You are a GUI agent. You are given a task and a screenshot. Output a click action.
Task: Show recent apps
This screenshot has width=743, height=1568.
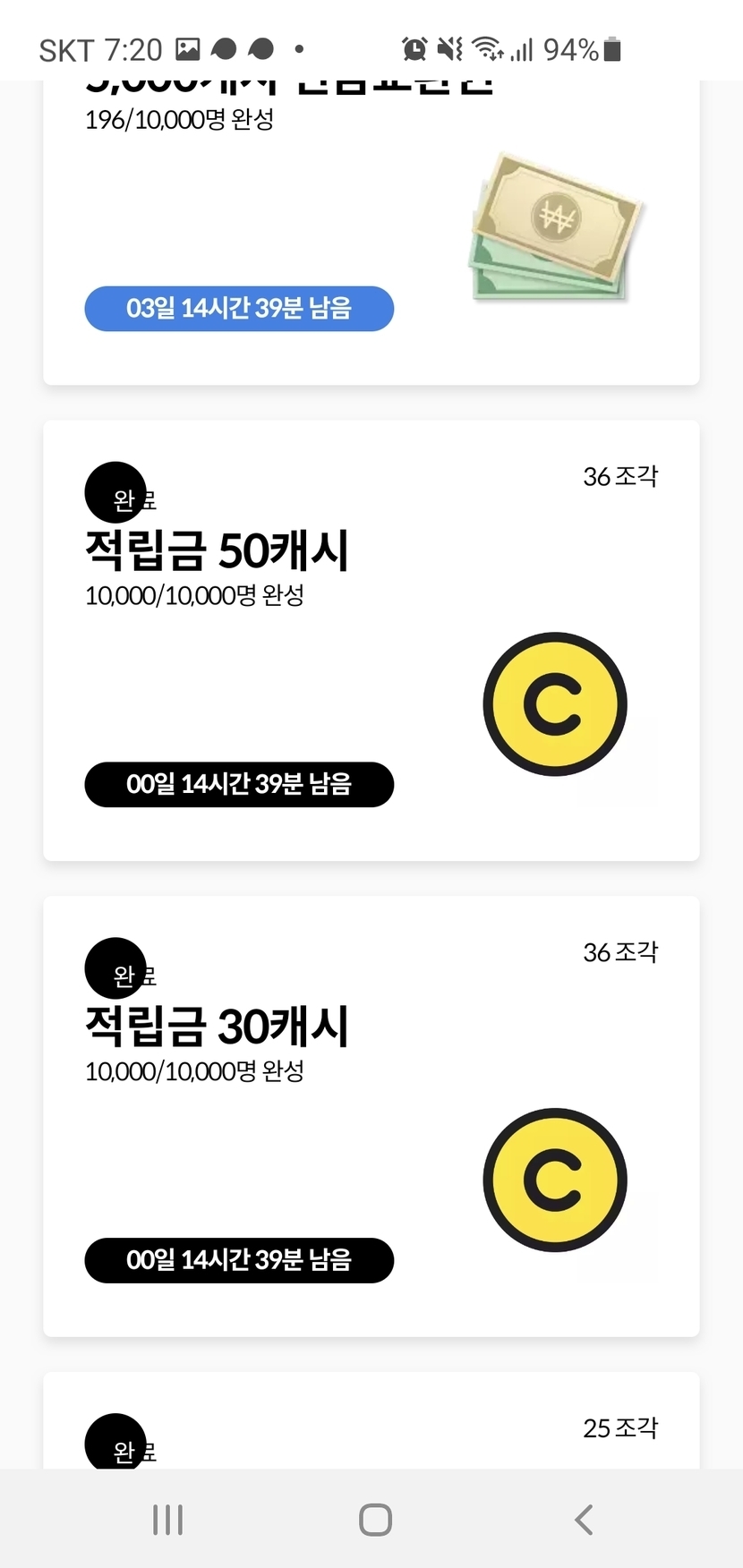coord(167,1520)
